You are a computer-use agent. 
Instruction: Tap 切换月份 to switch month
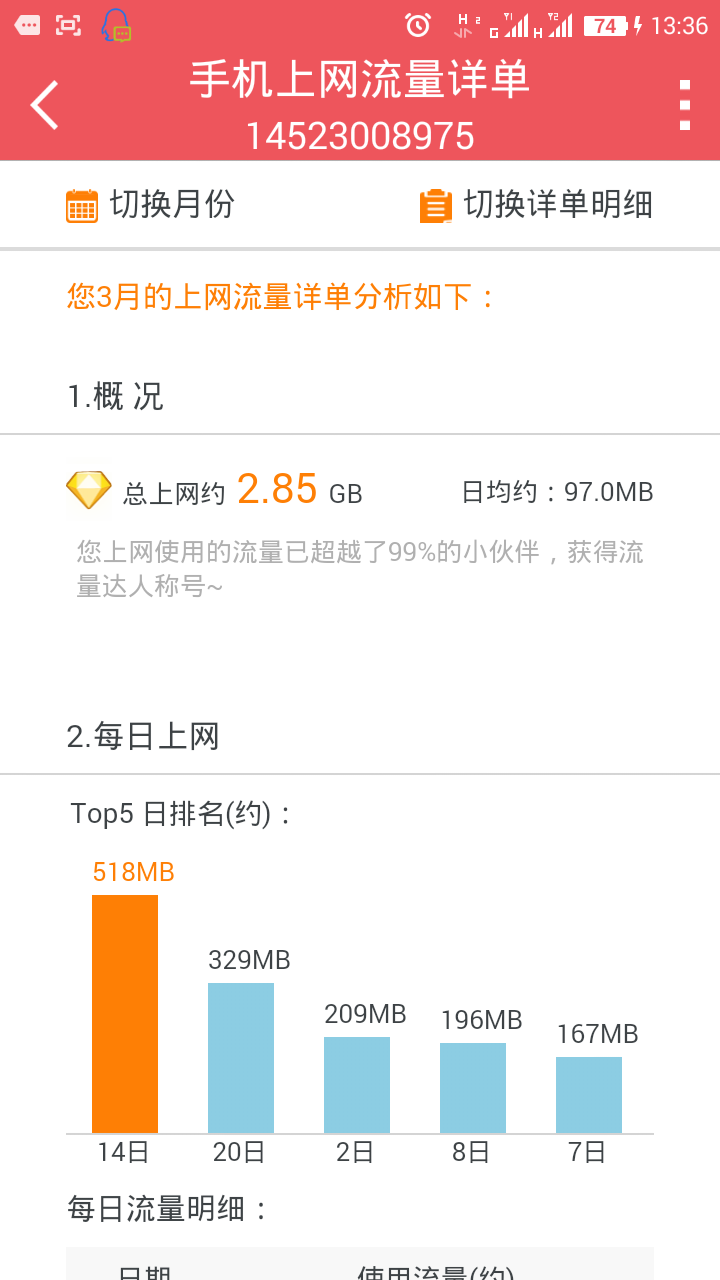(x=151, y=205)
